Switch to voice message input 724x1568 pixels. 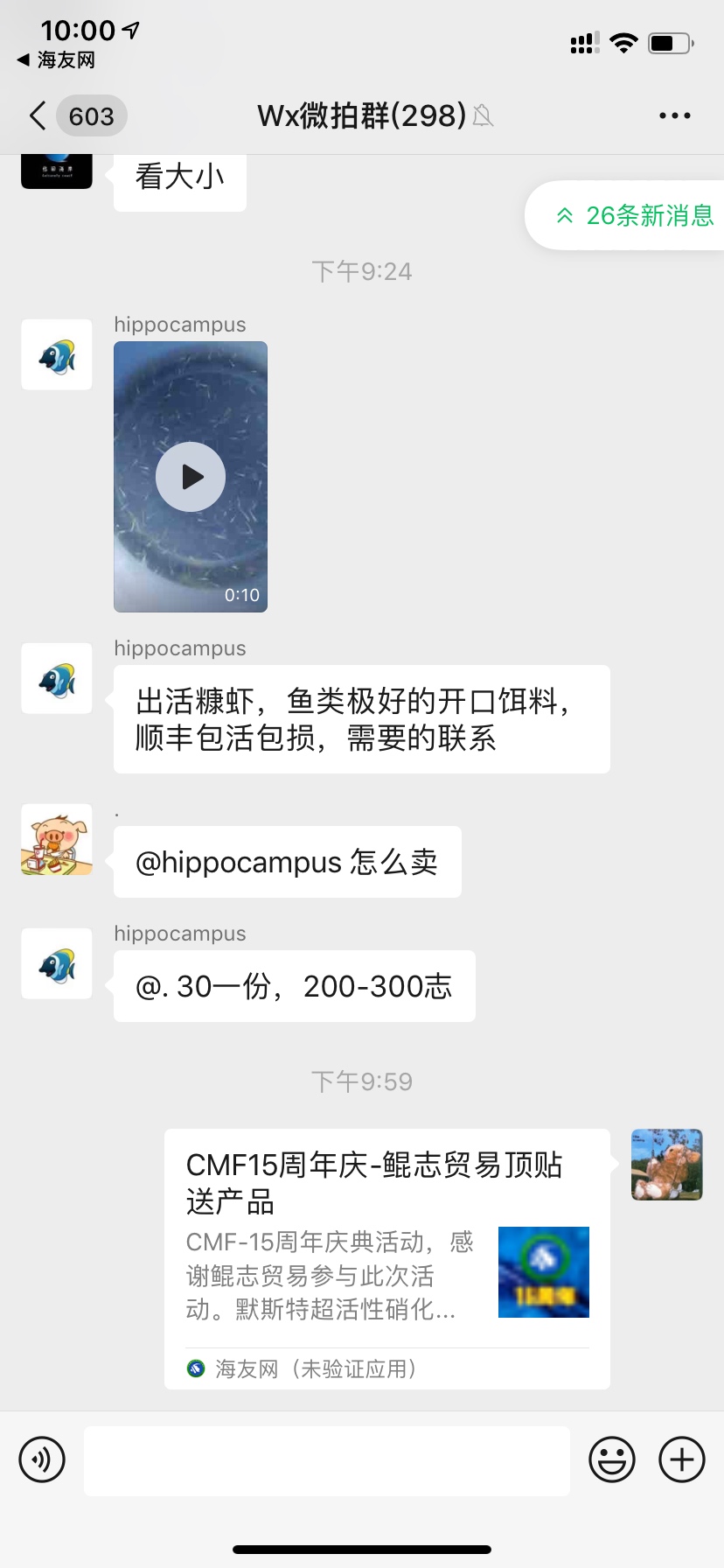(x=42, y=1459)
